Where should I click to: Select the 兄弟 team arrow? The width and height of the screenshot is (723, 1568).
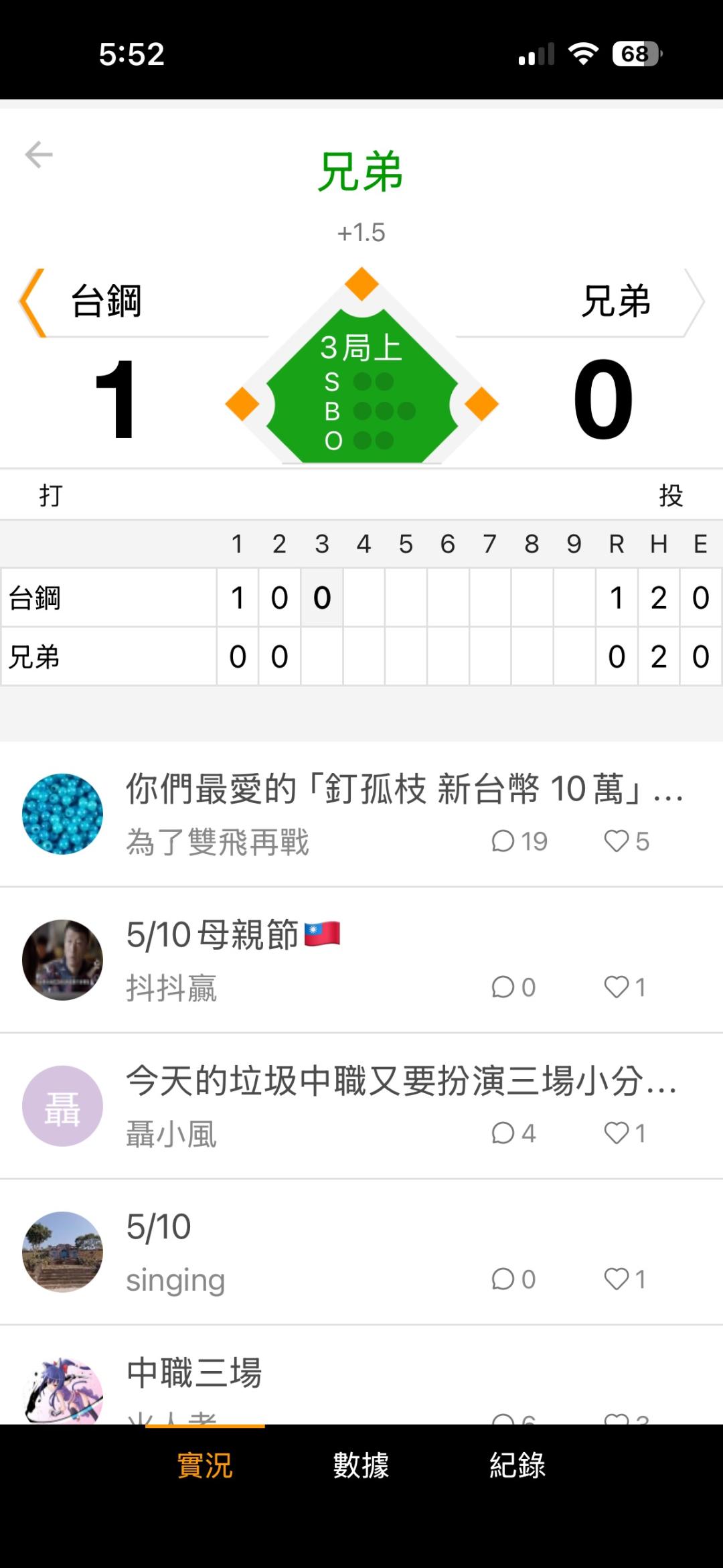coord(694,303)
